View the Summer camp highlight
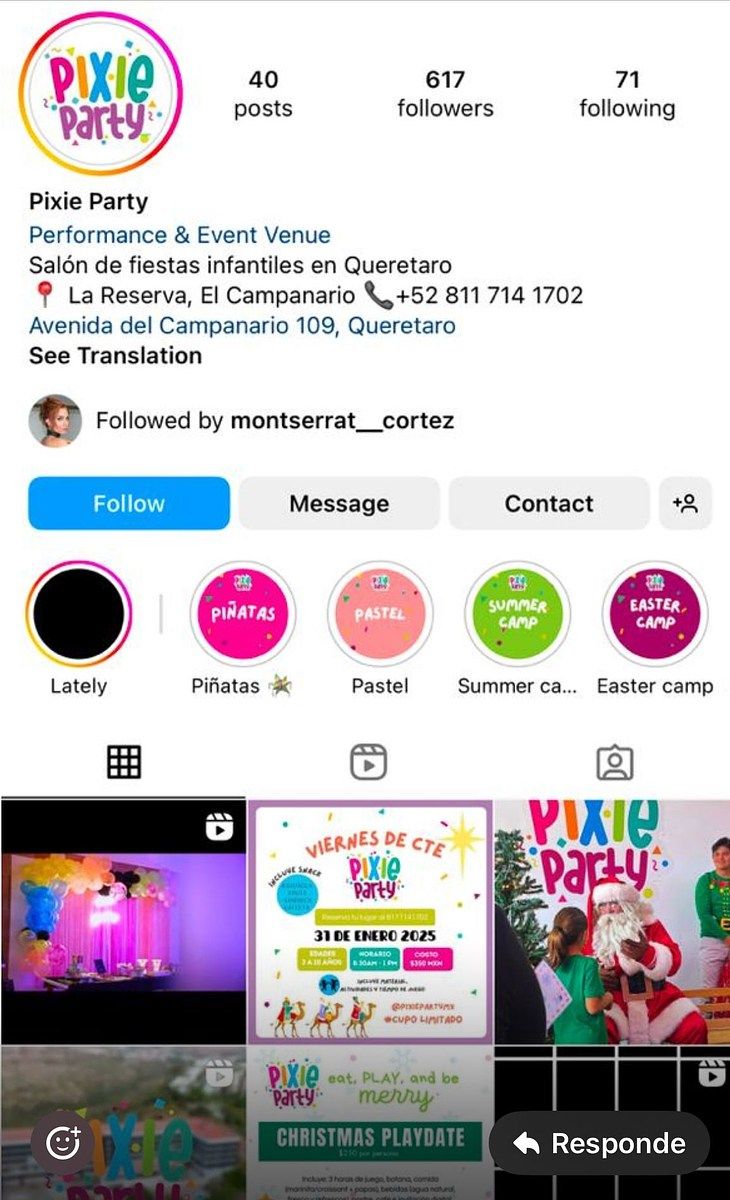 (517, 614)
